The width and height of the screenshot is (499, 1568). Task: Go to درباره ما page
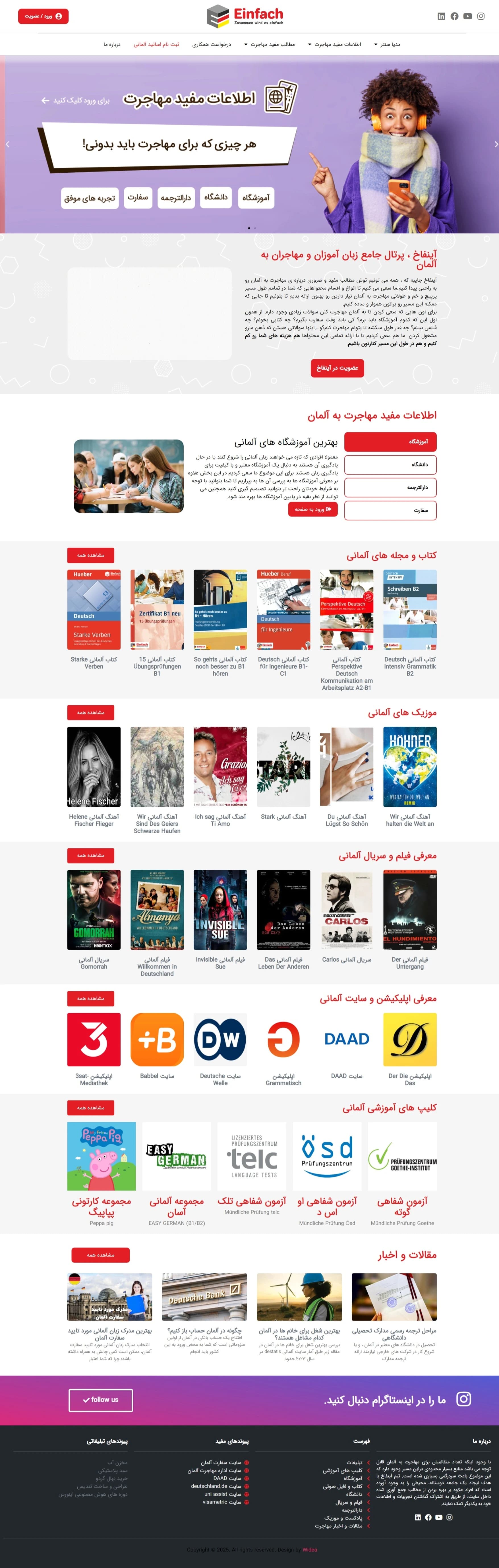click(x=112, y=44)
